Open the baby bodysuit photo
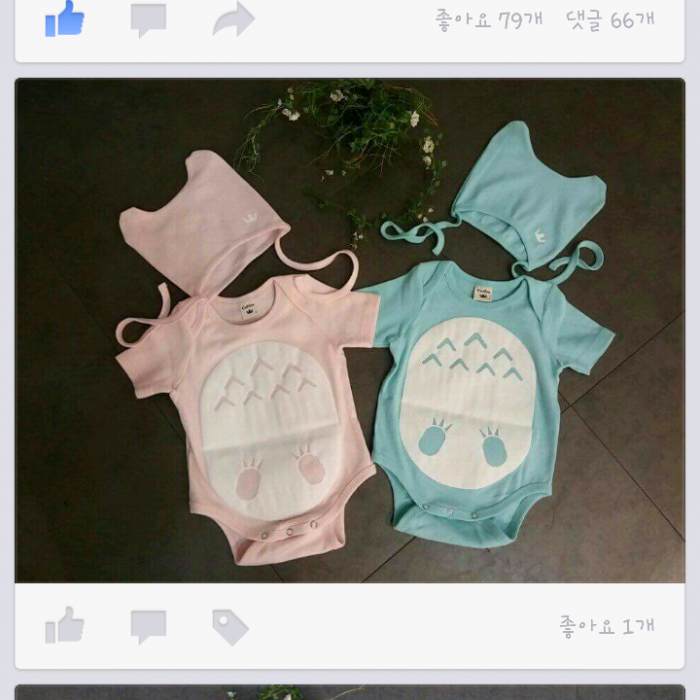The image size is (700, 700). [x=349, y=330]
